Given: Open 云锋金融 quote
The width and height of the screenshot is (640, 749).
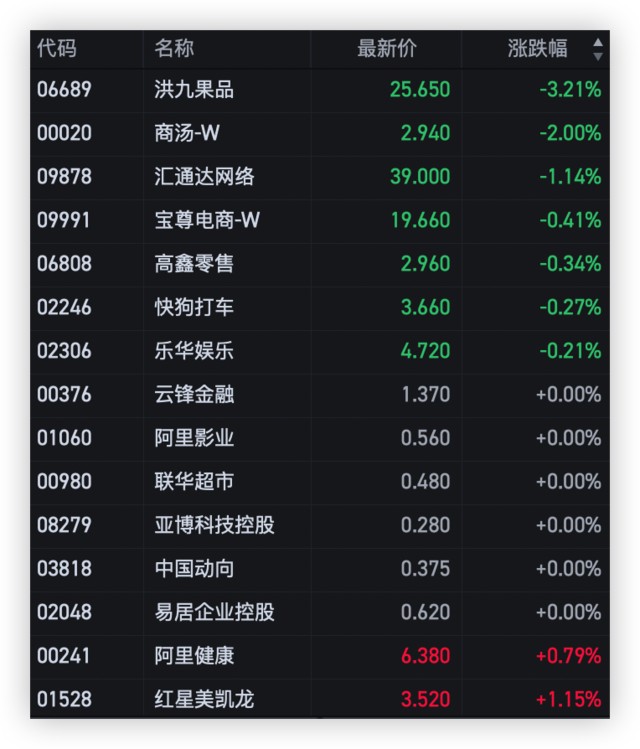Looking at the screenshot, I should [194, 394].
